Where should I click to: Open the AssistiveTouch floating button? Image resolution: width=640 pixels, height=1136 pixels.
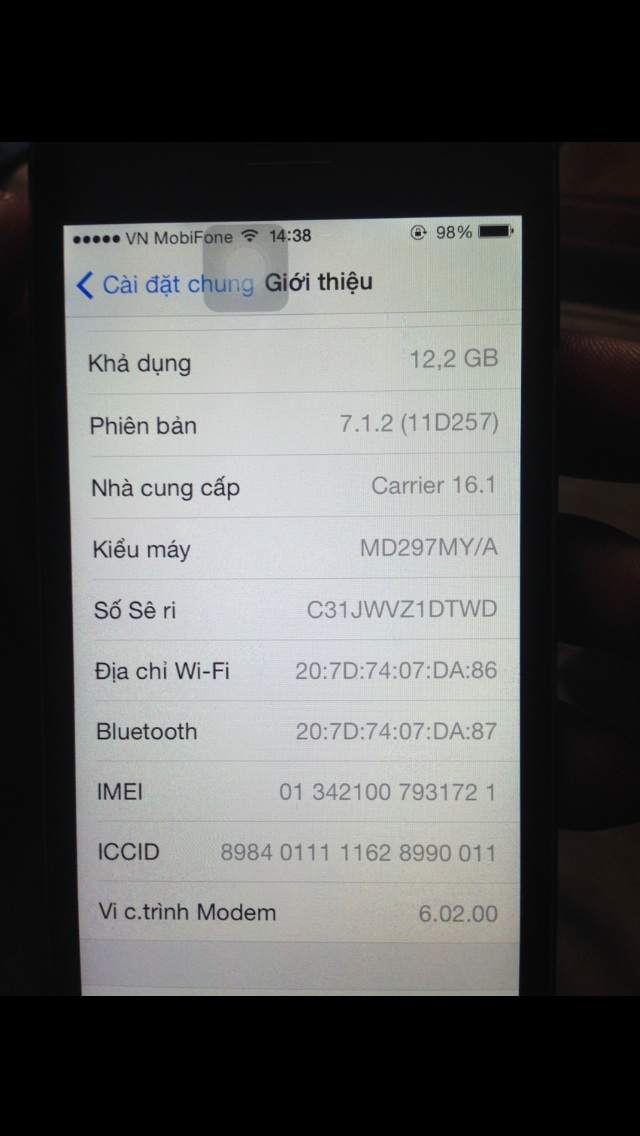[x=246, y=267]
